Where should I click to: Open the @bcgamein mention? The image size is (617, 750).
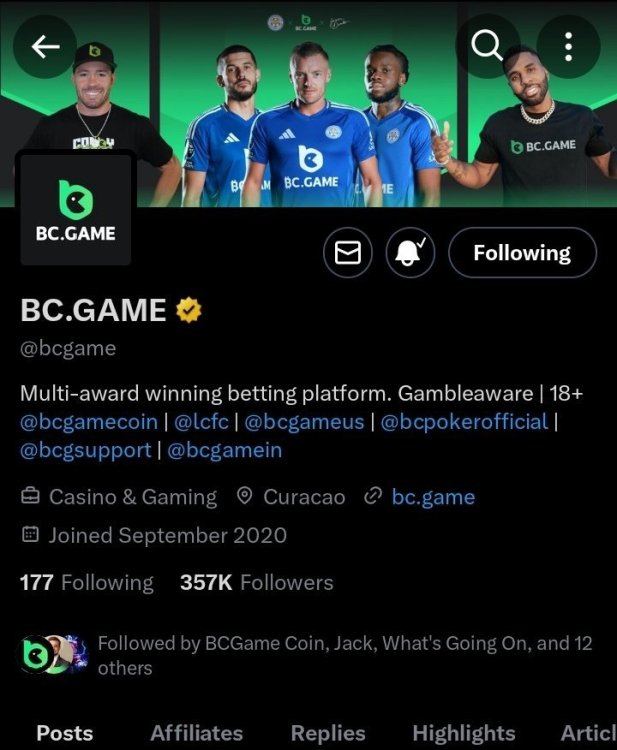tap(224, 450)
